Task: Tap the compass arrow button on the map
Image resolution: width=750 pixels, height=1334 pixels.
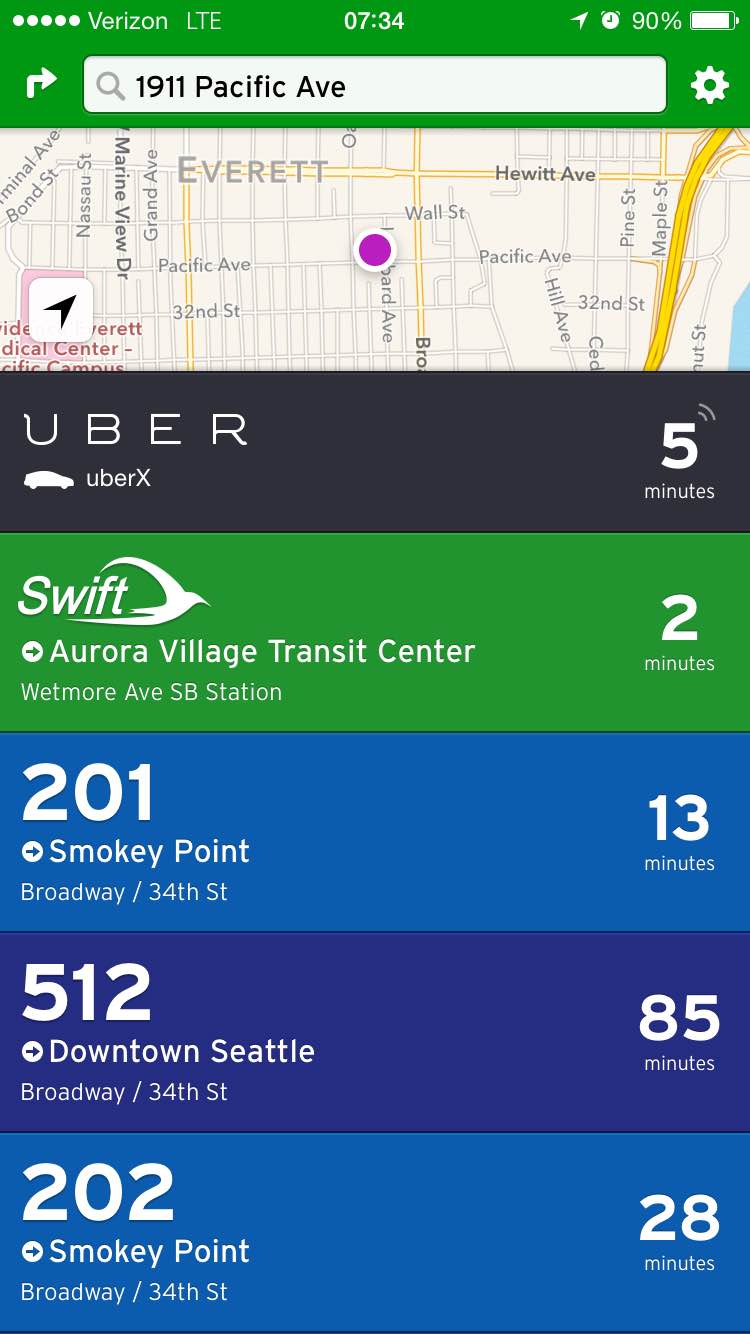Action: [62, 310]
